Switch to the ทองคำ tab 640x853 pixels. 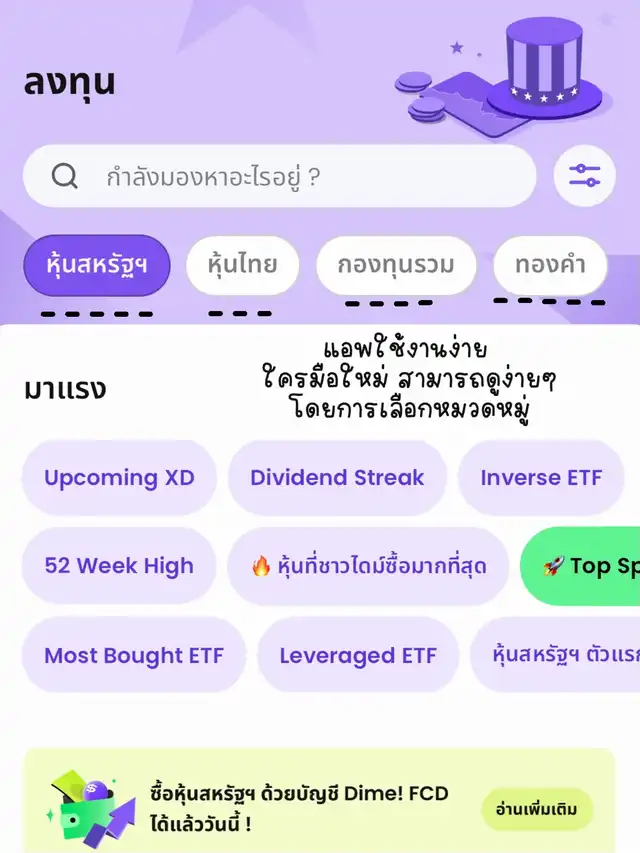549,266
